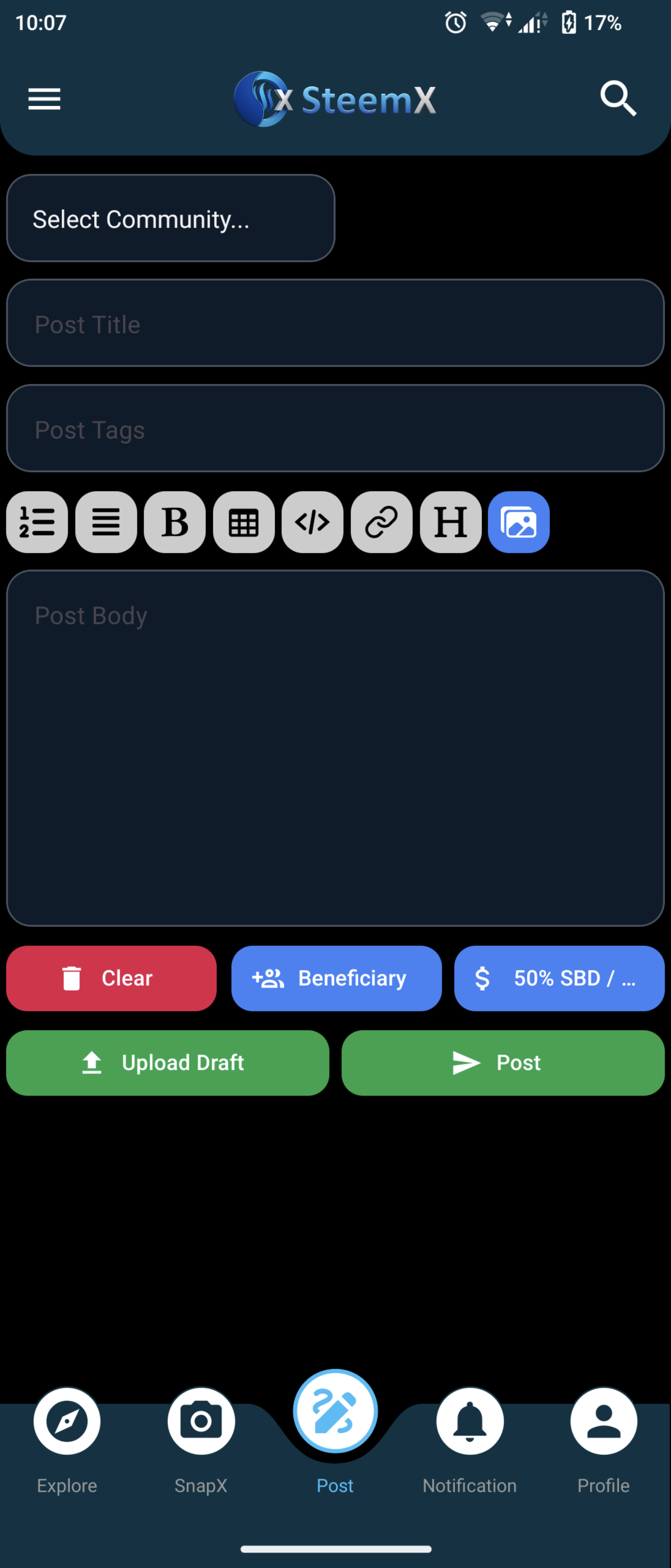Add an image from the gallery
671x1568 pixels.
(519, 522)
